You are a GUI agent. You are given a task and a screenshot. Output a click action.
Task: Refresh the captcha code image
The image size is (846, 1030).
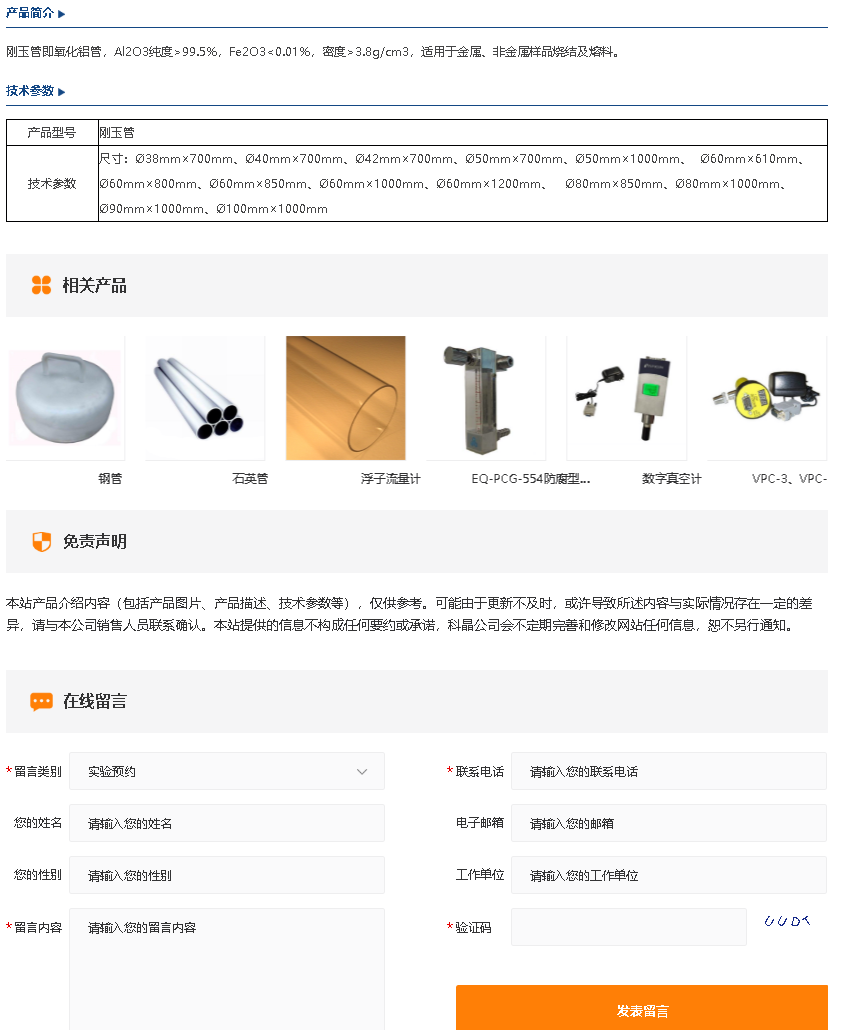[786, 921]
